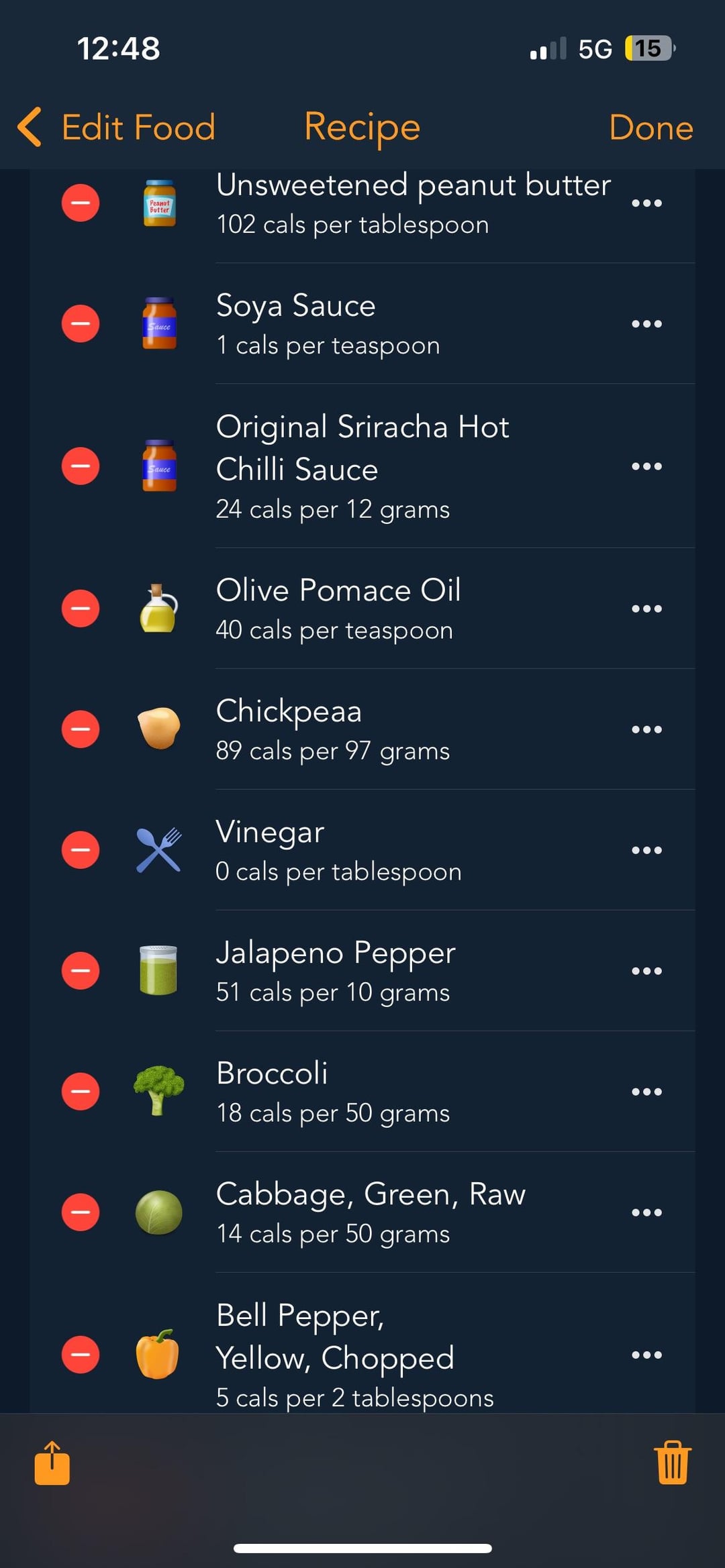This screenshot has height=1568, width=725.
Task: Select the Jalapeno Pepper ingredient
Action: click(x=362, y=971)
